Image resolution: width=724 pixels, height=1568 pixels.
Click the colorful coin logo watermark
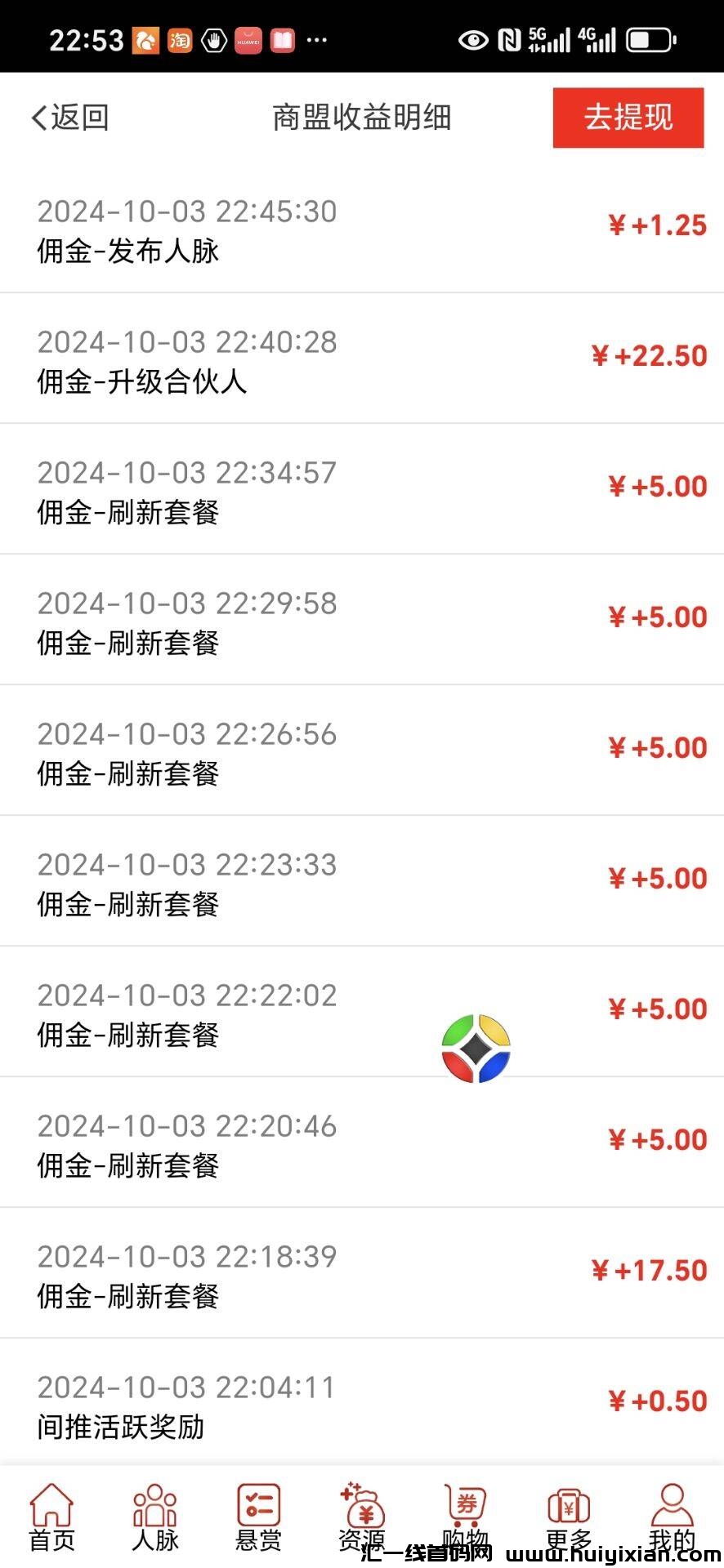click(x=477, y=1049)
